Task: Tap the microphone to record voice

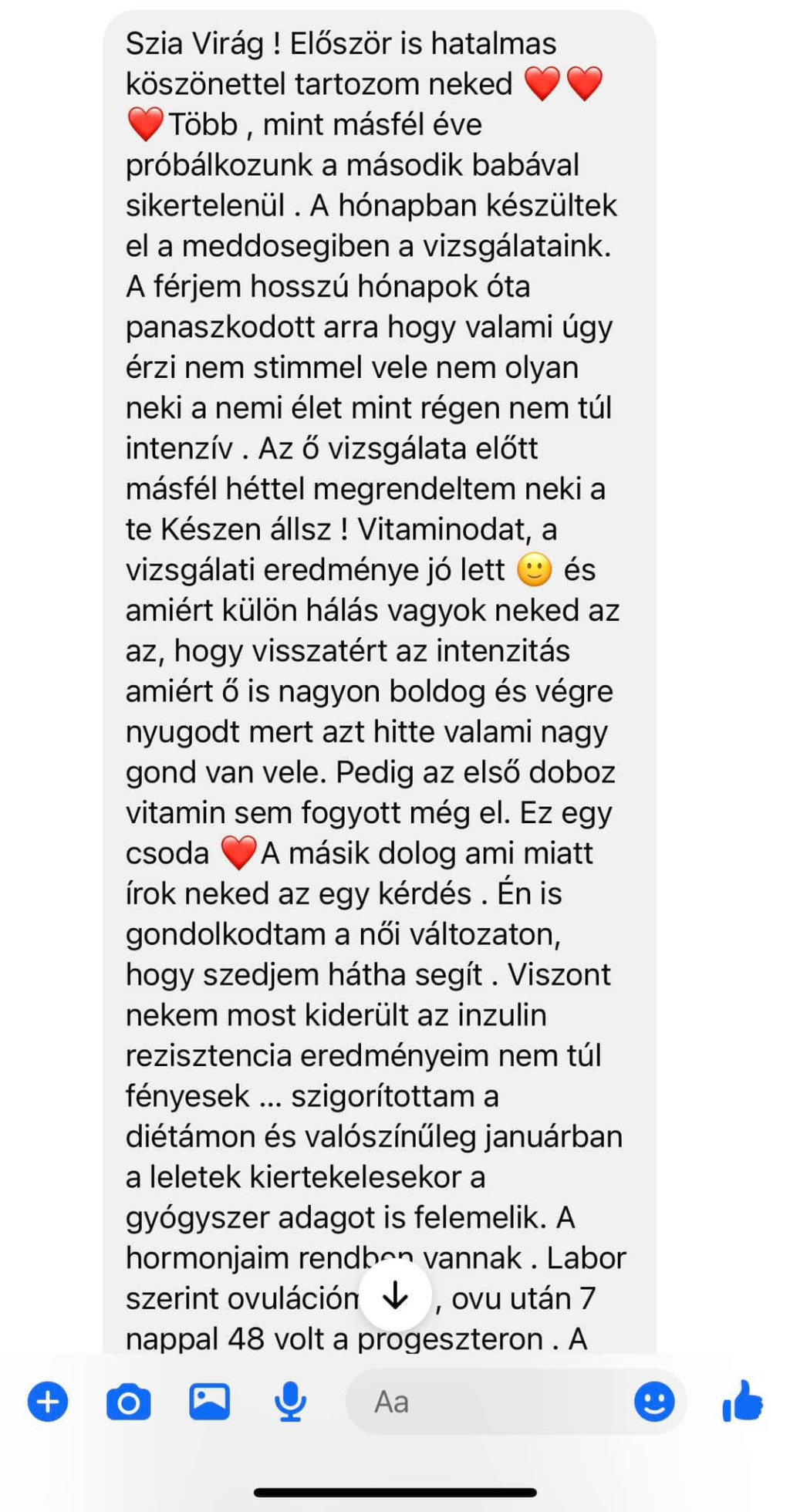Action: tap(290, 1402)
